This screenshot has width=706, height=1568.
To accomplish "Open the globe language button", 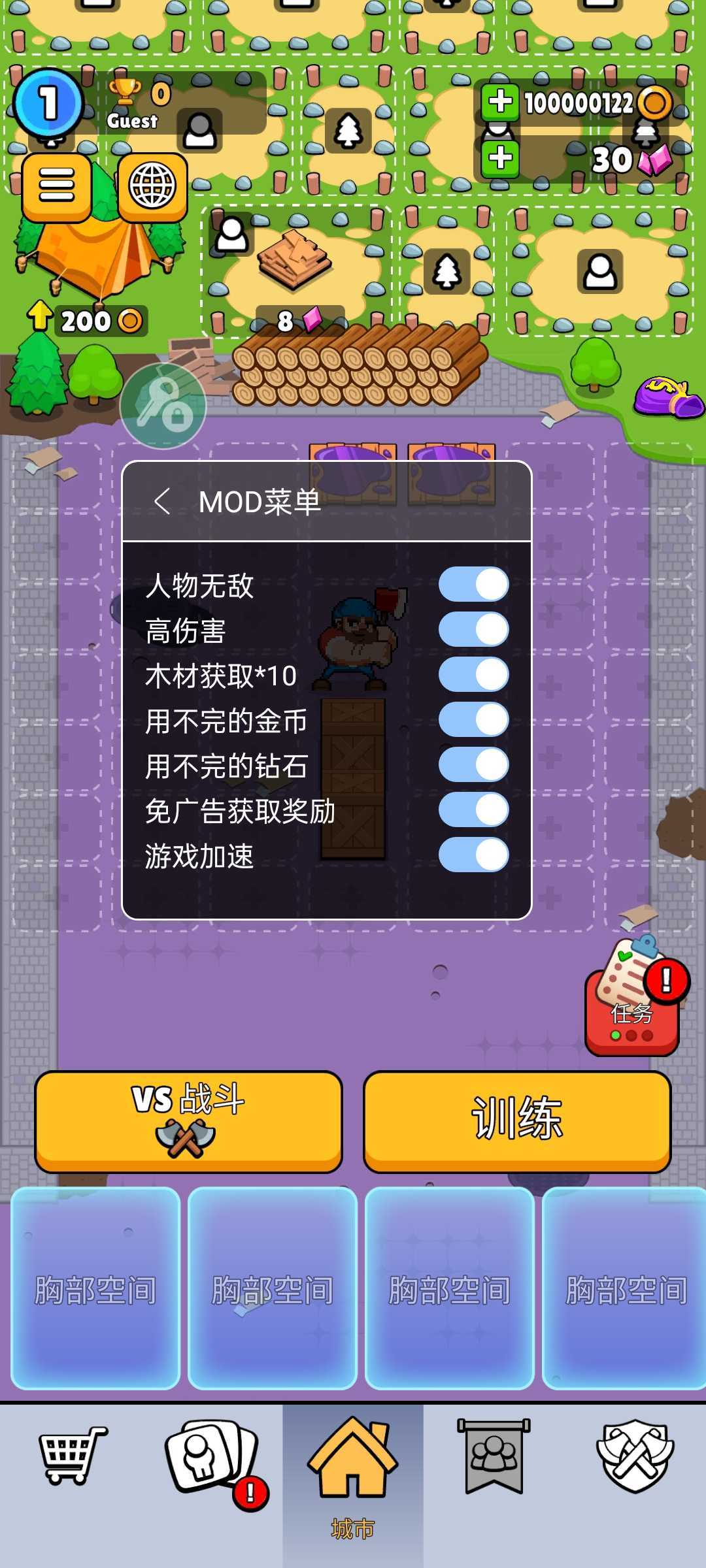I will (x=152, y=187).
